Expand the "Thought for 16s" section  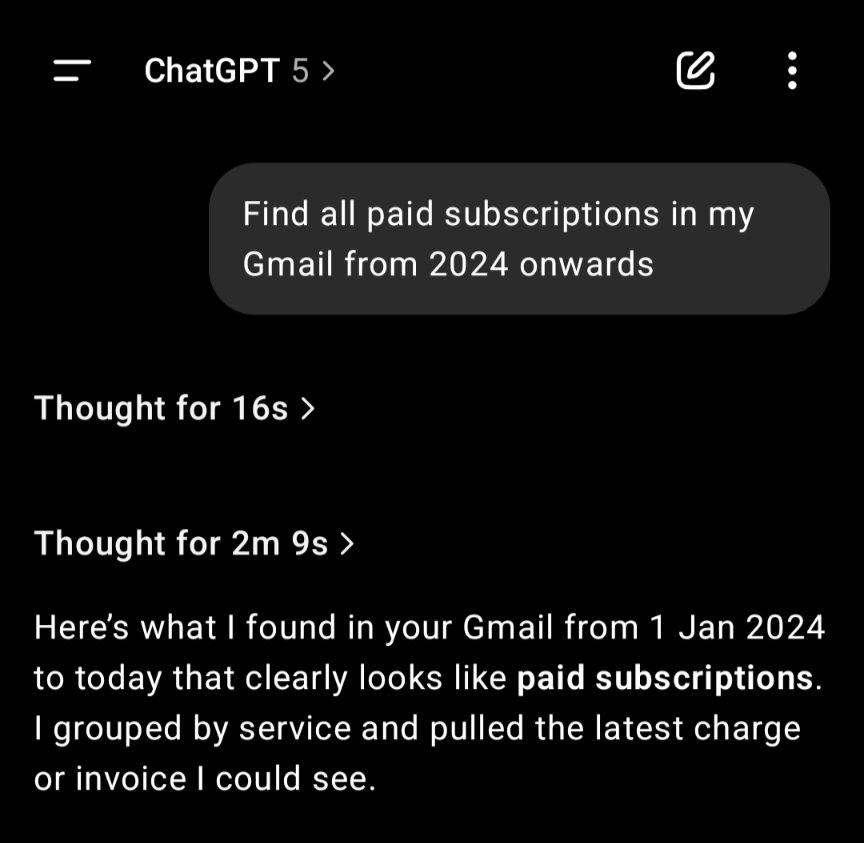(x=174, y=408)
